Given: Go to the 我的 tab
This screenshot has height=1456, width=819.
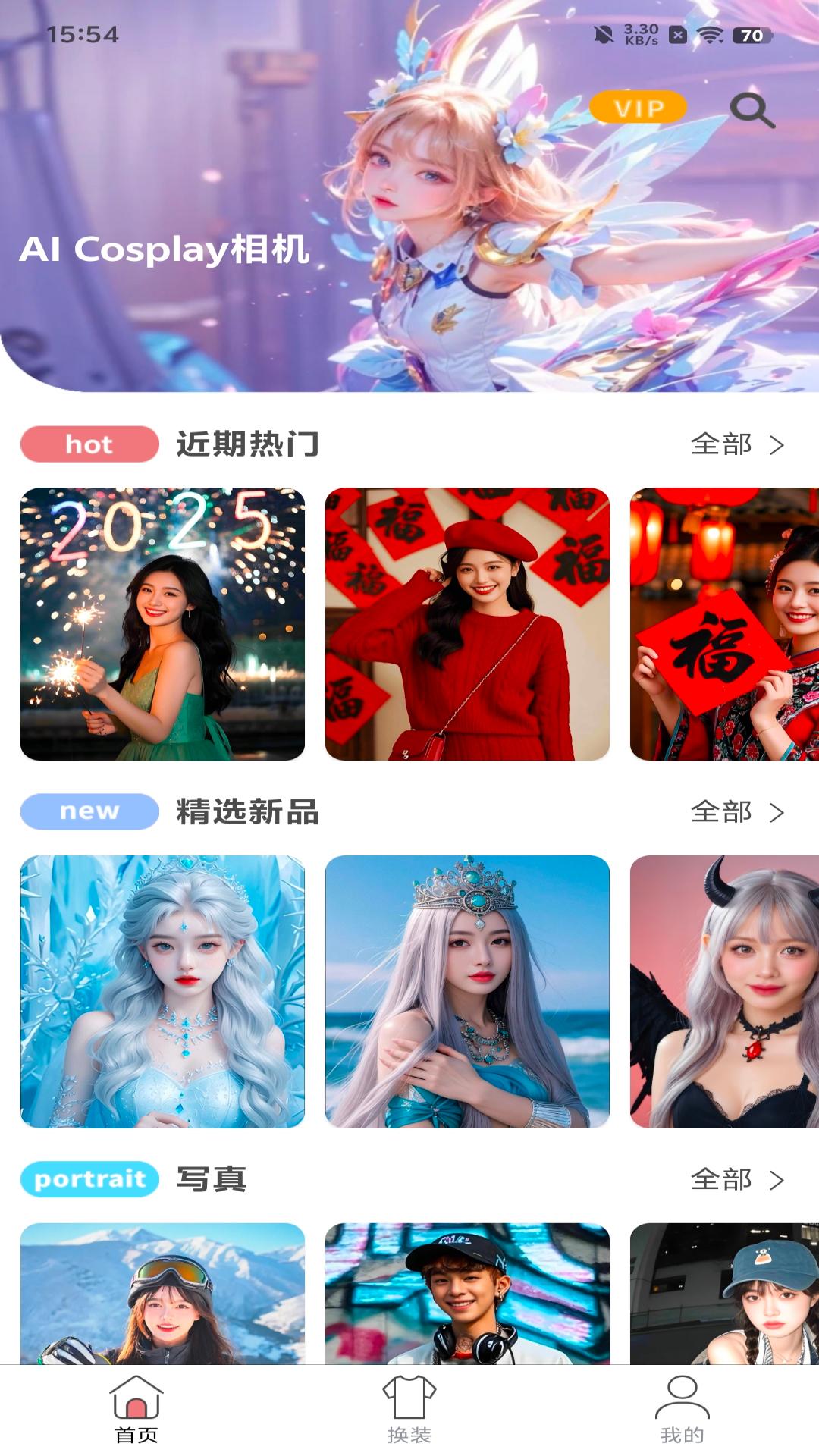Looking at the screenshot, I should click(x=682, y=1410).
